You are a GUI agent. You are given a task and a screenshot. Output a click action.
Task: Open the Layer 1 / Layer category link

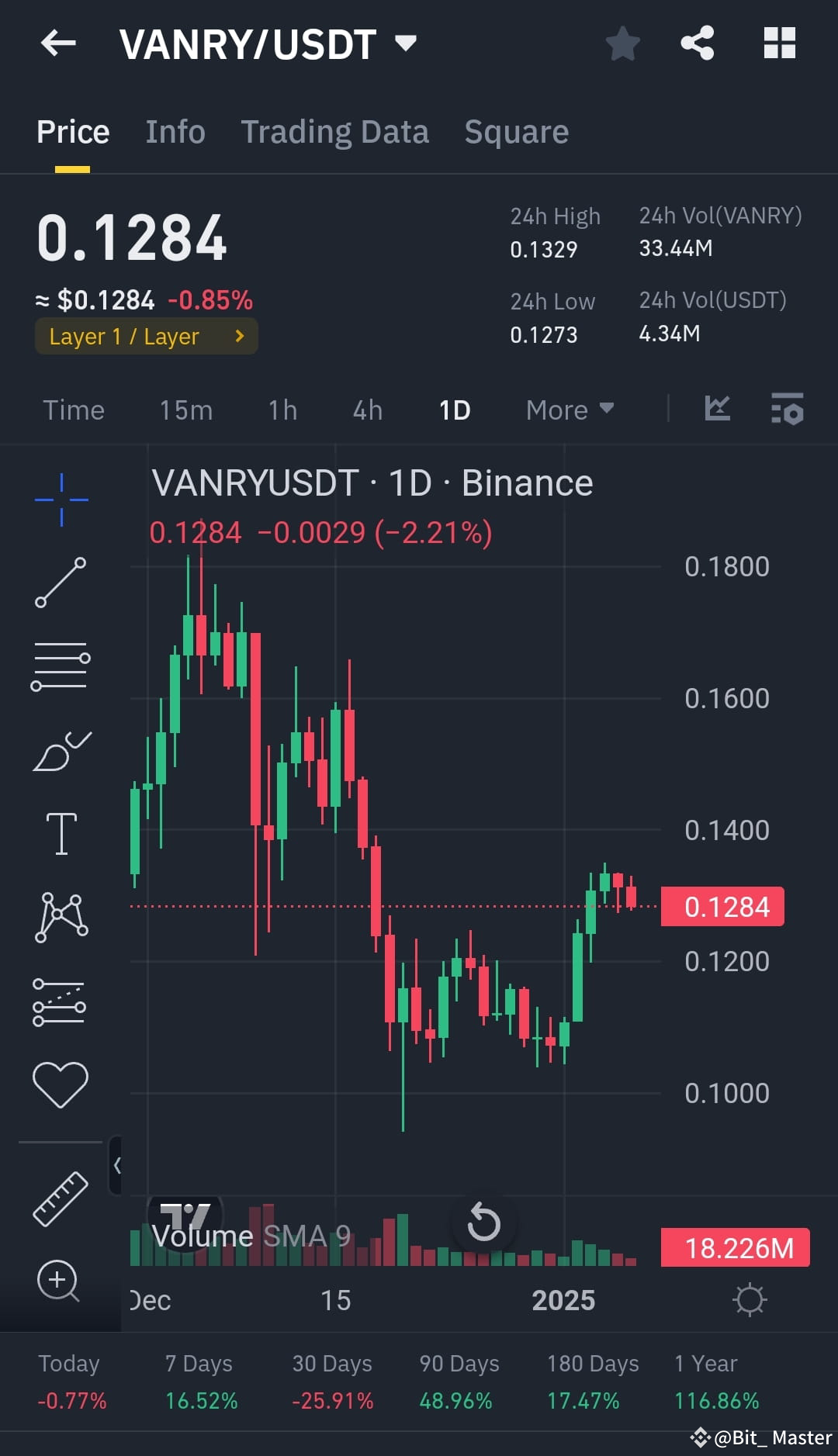145,336
